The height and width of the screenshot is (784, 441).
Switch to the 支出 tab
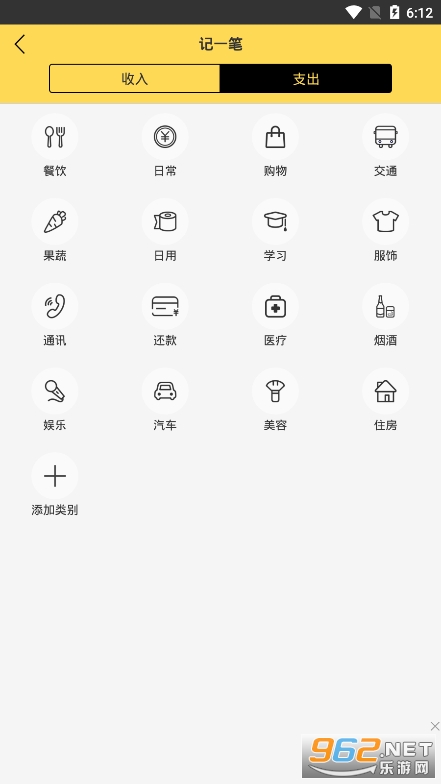point(306,78)
